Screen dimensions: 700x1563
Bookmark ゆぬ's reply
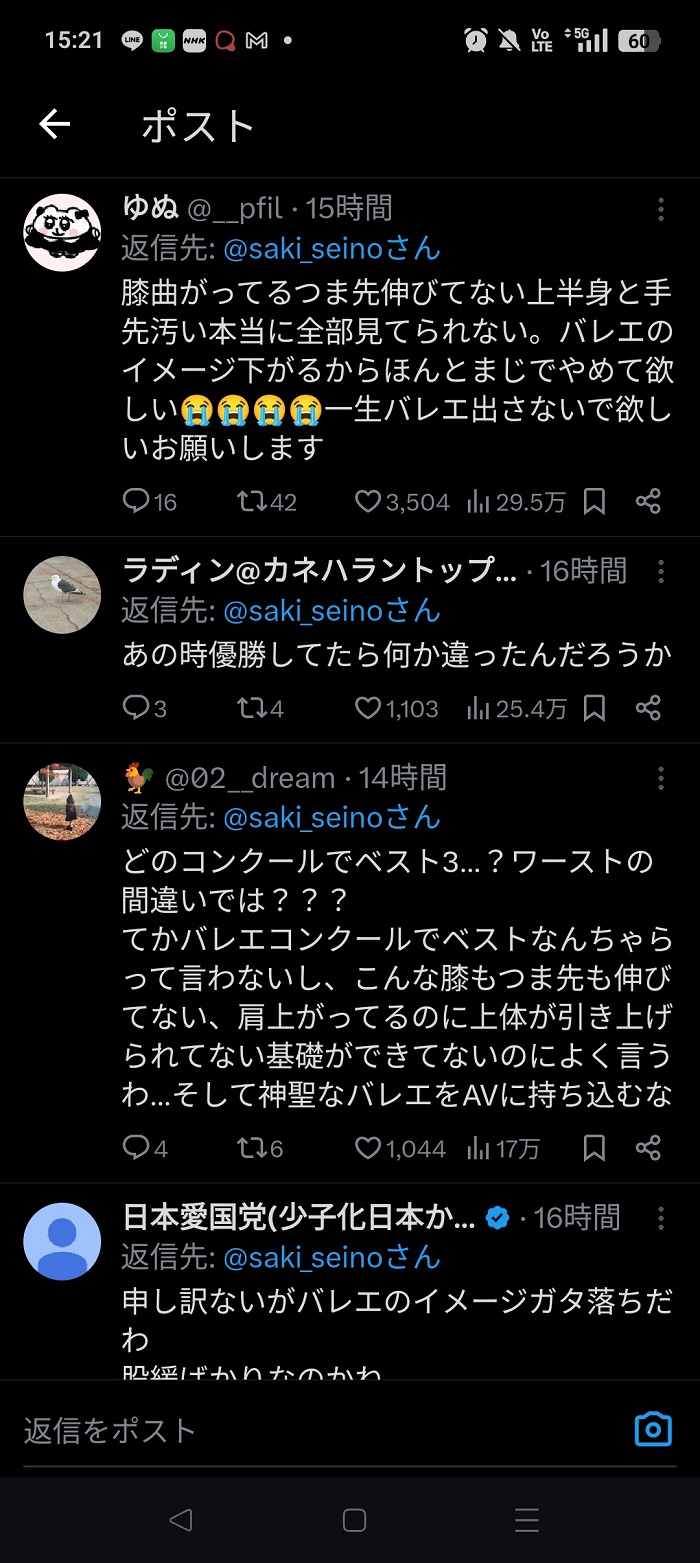point(594,502)
